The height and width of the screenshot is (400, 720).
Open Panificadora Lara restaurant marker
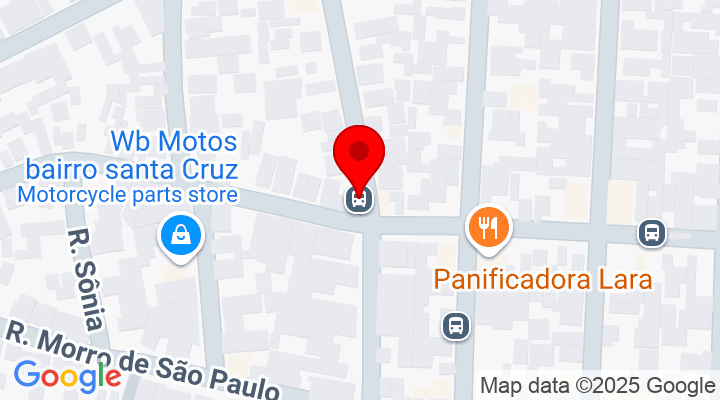pos(488,227)
